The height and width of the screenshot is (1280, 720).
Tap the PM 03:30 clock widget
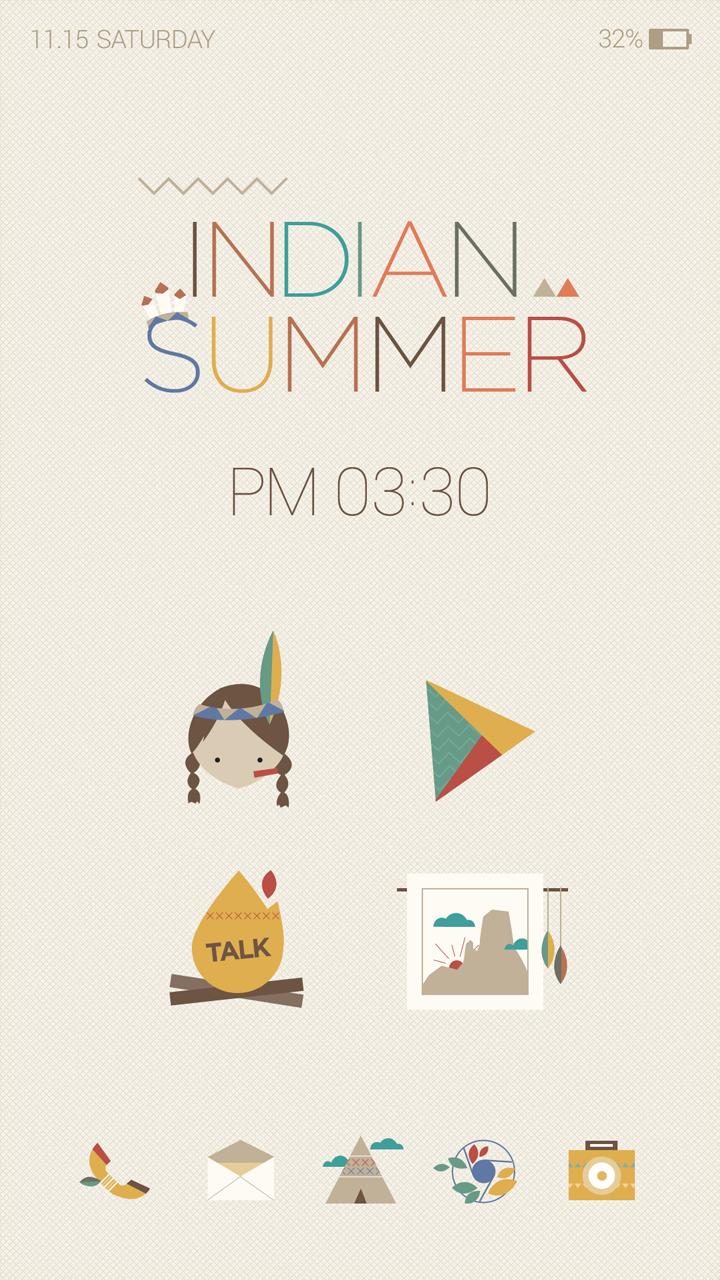tap(360, 492)
